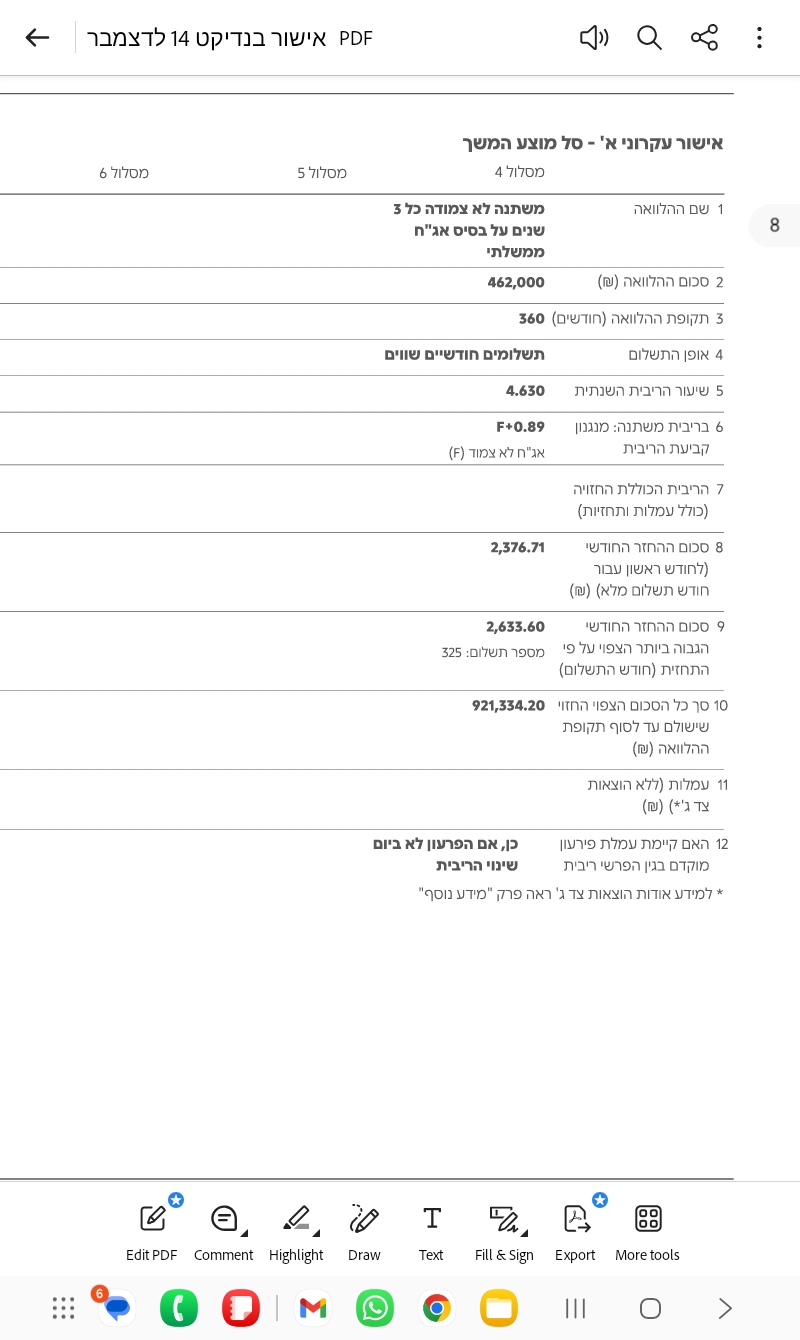Viewport: 800px width, 1340px height.
Task: Search within the PDF document
Action: pos(649,38)
